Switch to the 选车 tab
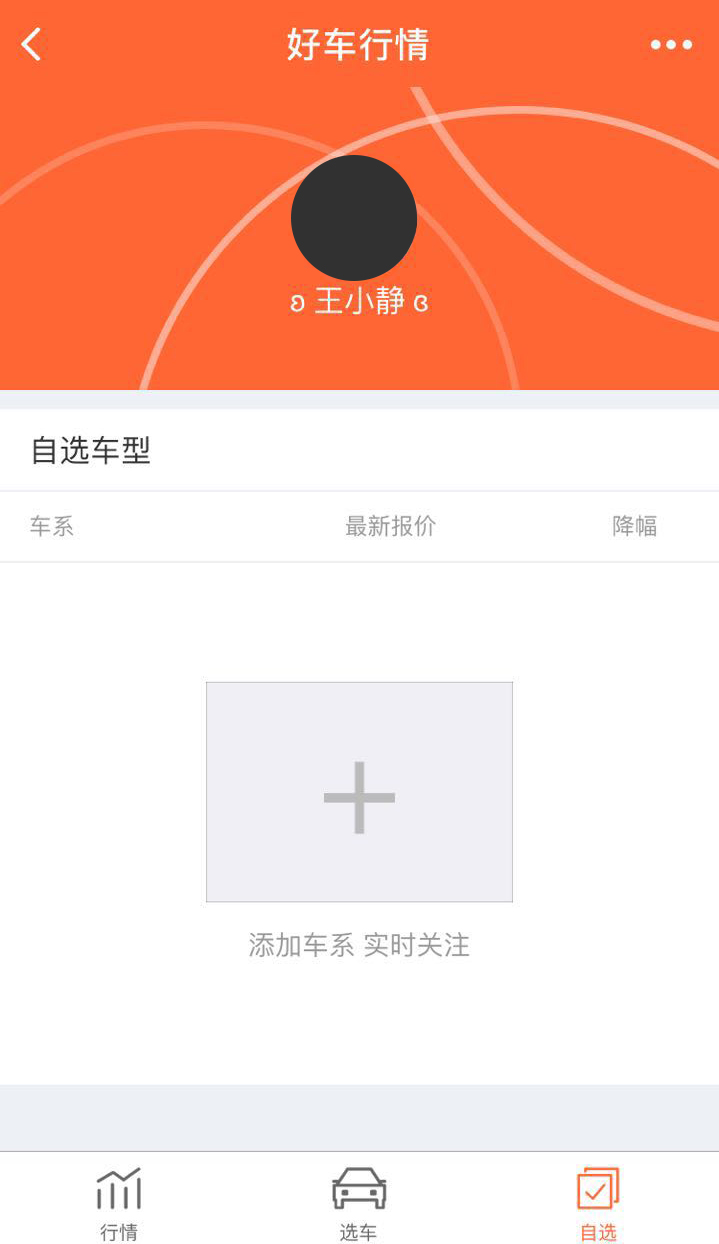 (359, 1202)
